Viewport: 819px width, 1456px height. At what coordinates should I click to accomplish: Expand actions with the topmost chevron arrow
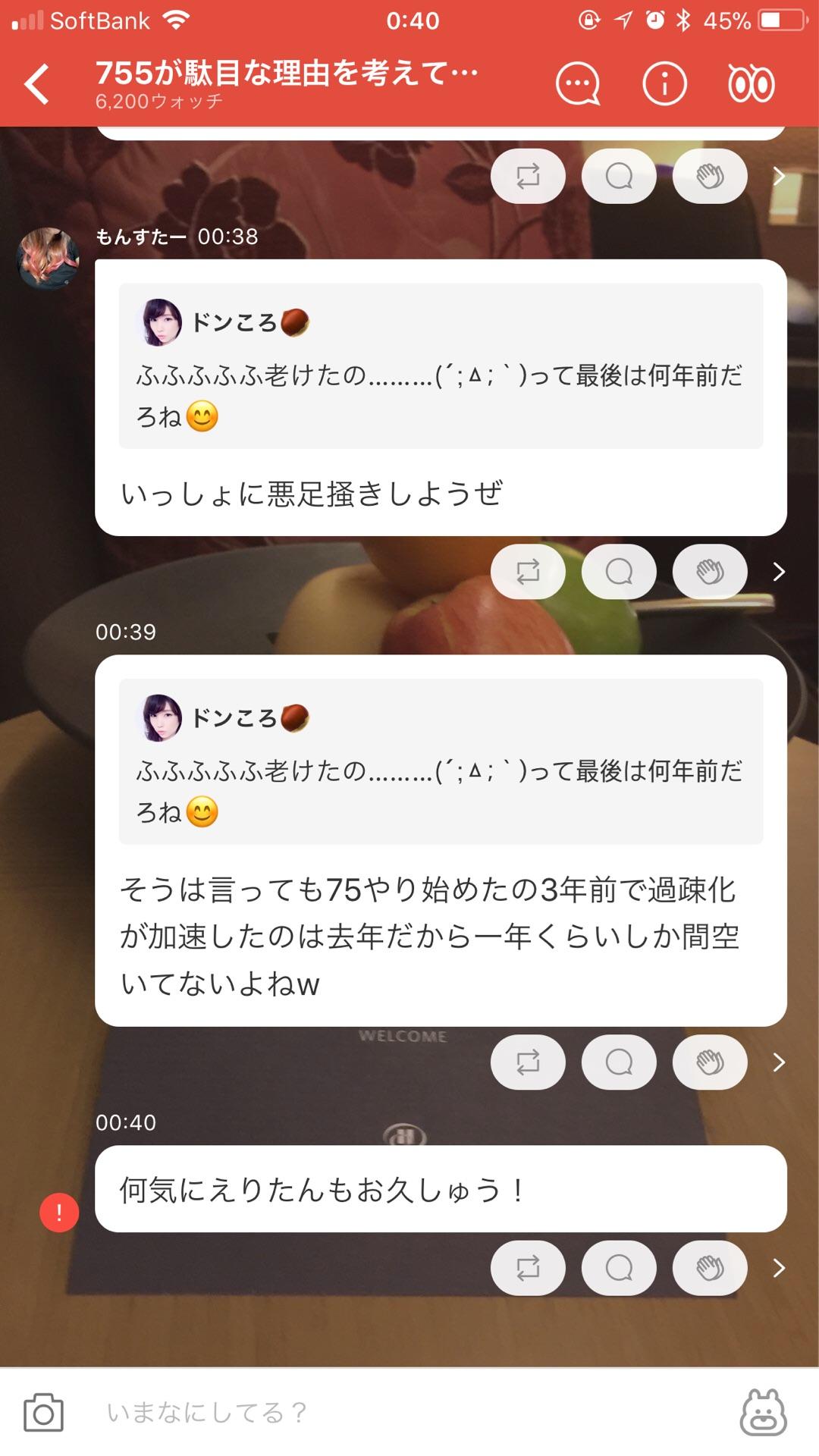tap(780, 176)
